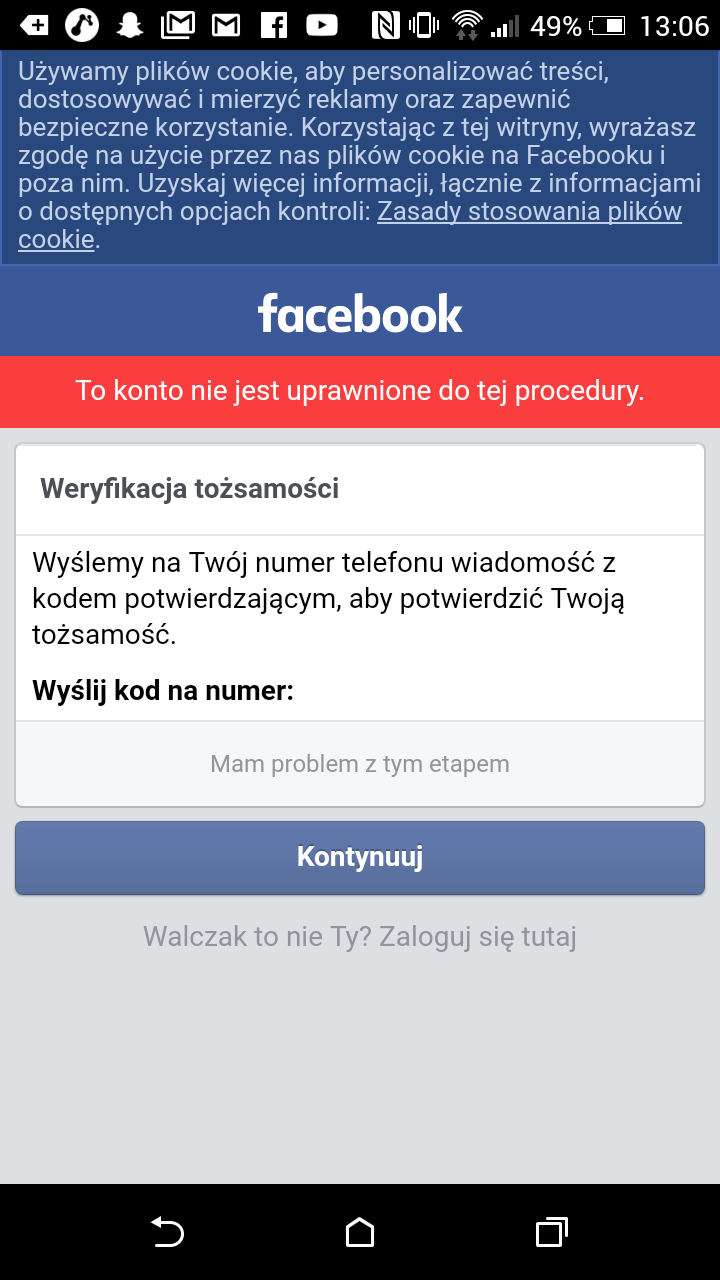Tap Walczak to nie Ty? Zaloguj się tutaj

pyautogui.click(x=360, y=937)
